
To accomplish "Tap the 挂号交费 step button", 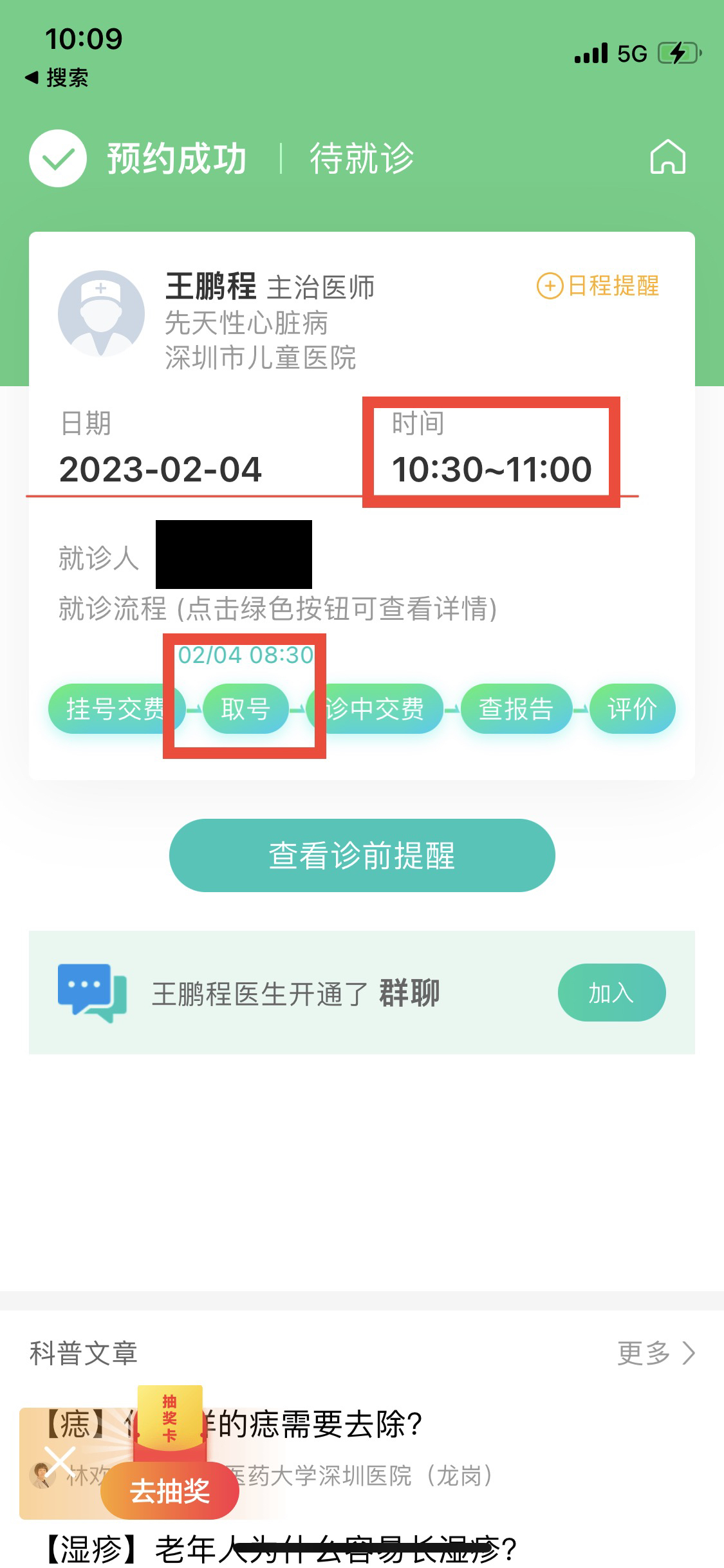I will [114, 709].
